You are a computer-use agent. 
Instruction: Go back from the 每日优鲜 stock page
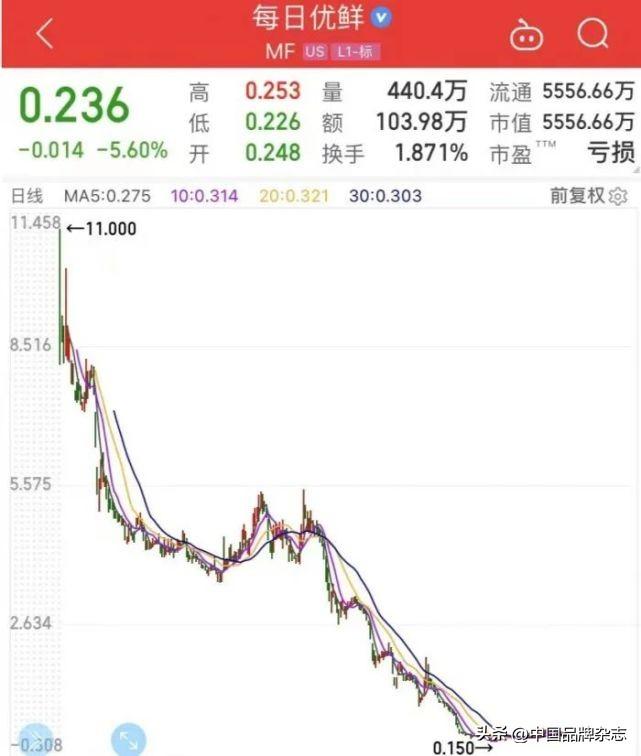point(44,34)
